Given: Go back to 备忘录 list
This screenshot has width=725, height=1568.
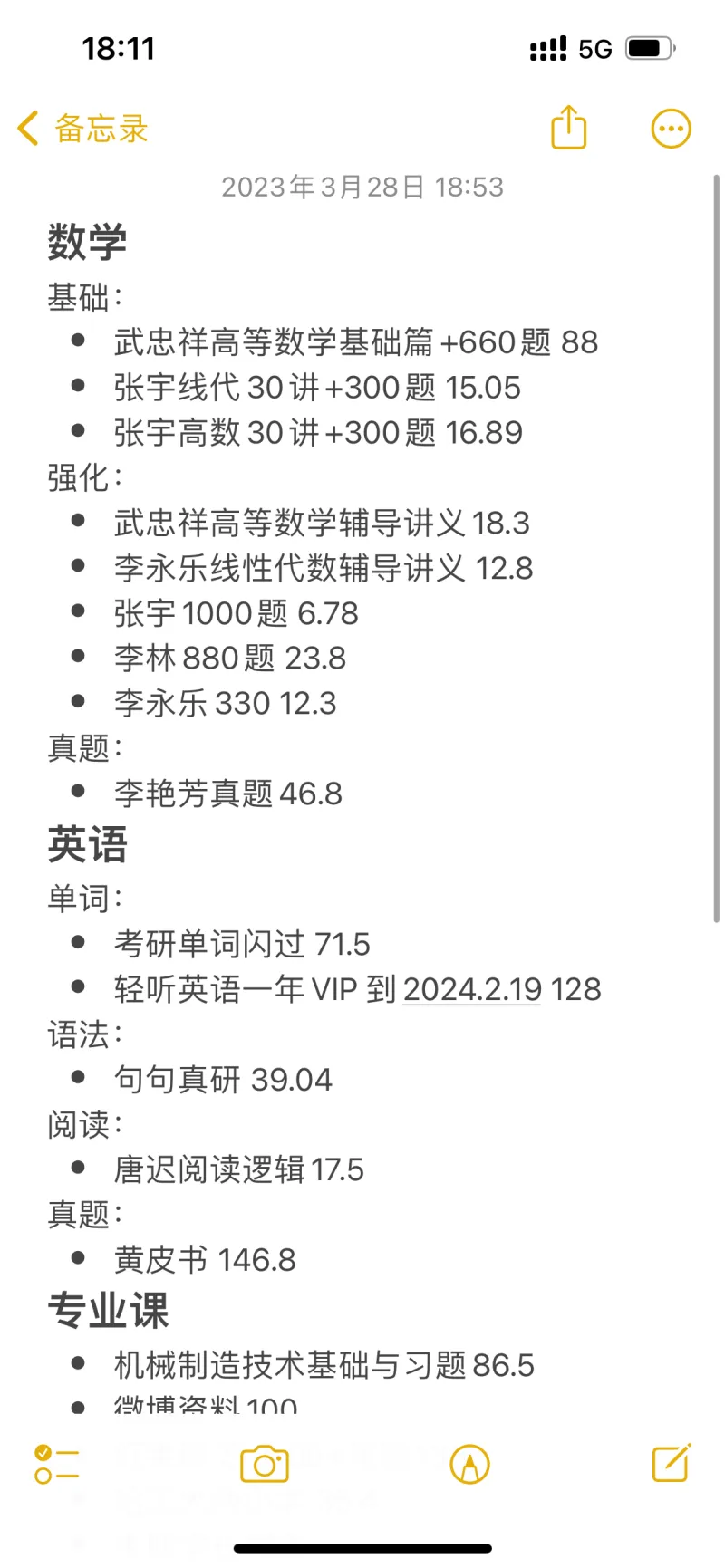Looking at the screenshot, I should (82, 129).
